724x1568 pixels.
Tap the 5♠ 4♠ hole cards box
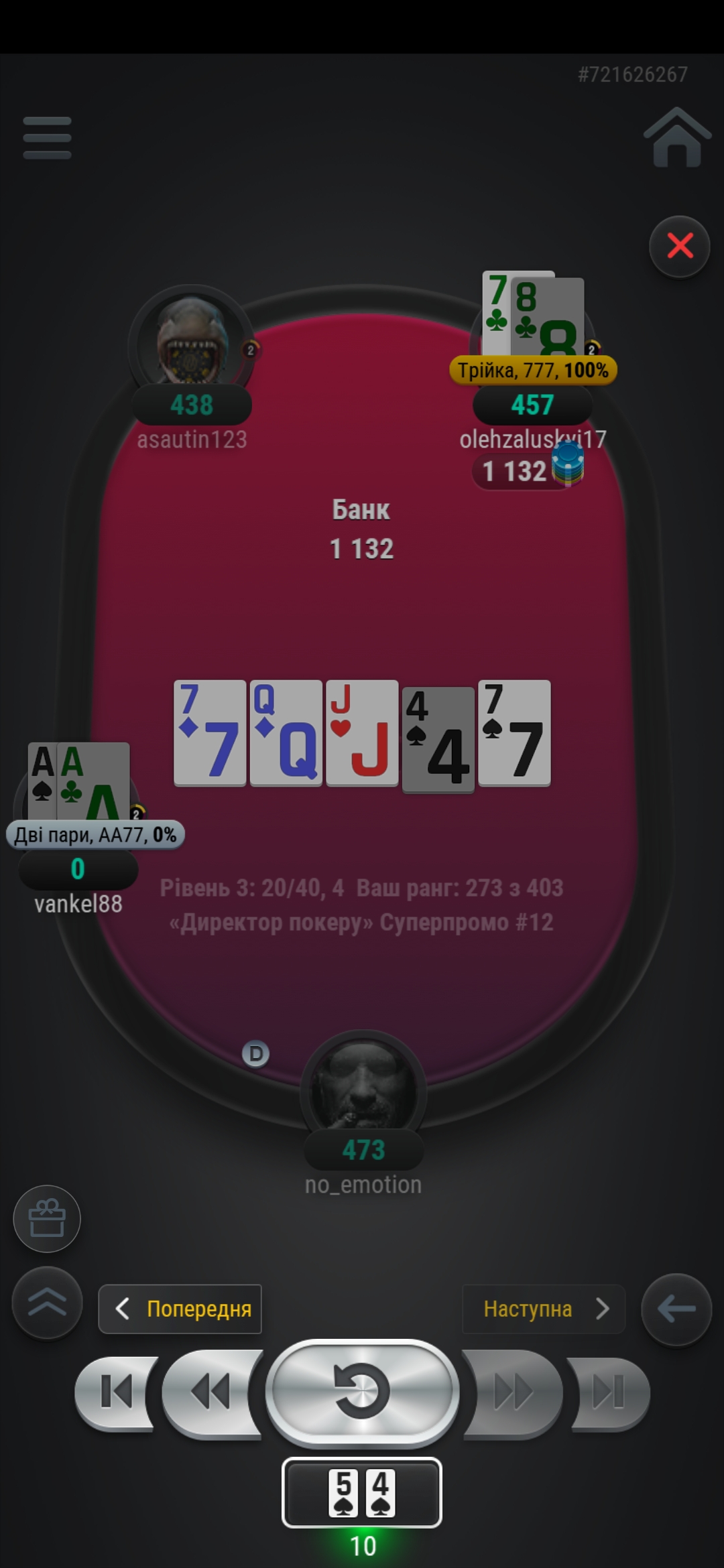[362, 1493]
